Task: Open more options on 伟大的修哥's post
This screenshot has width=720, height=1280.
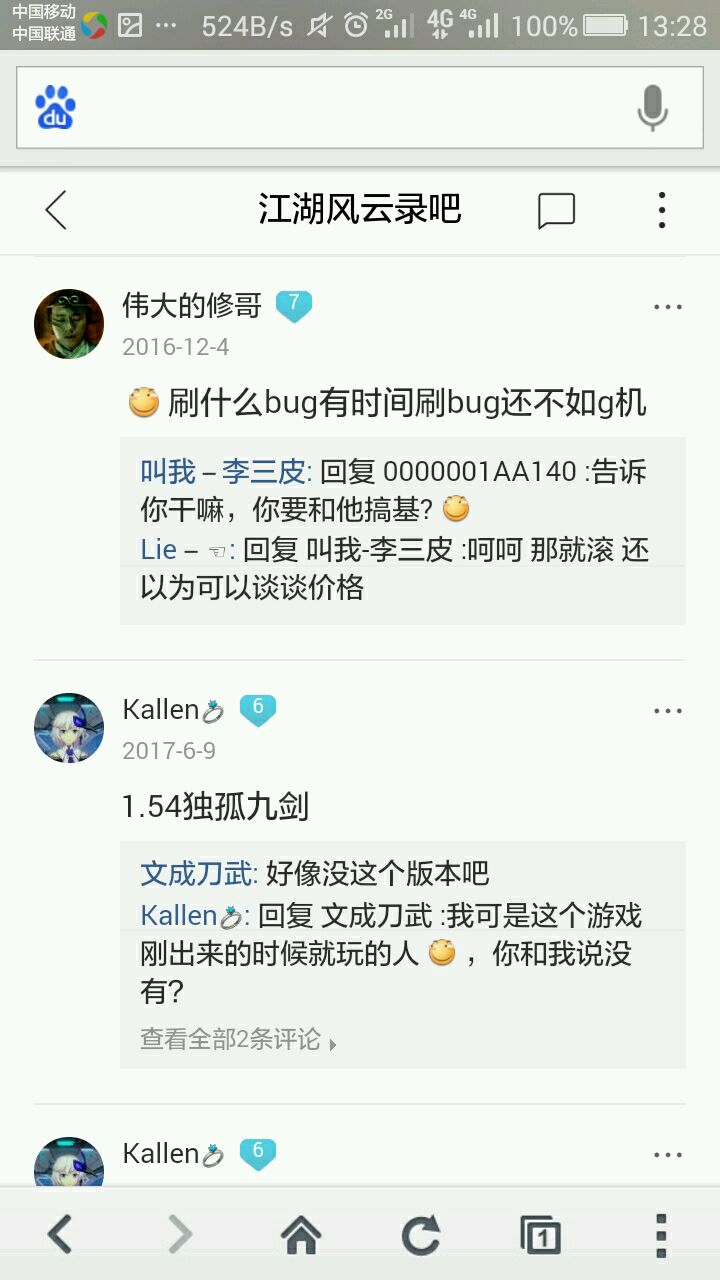Action: coord(668,307)
